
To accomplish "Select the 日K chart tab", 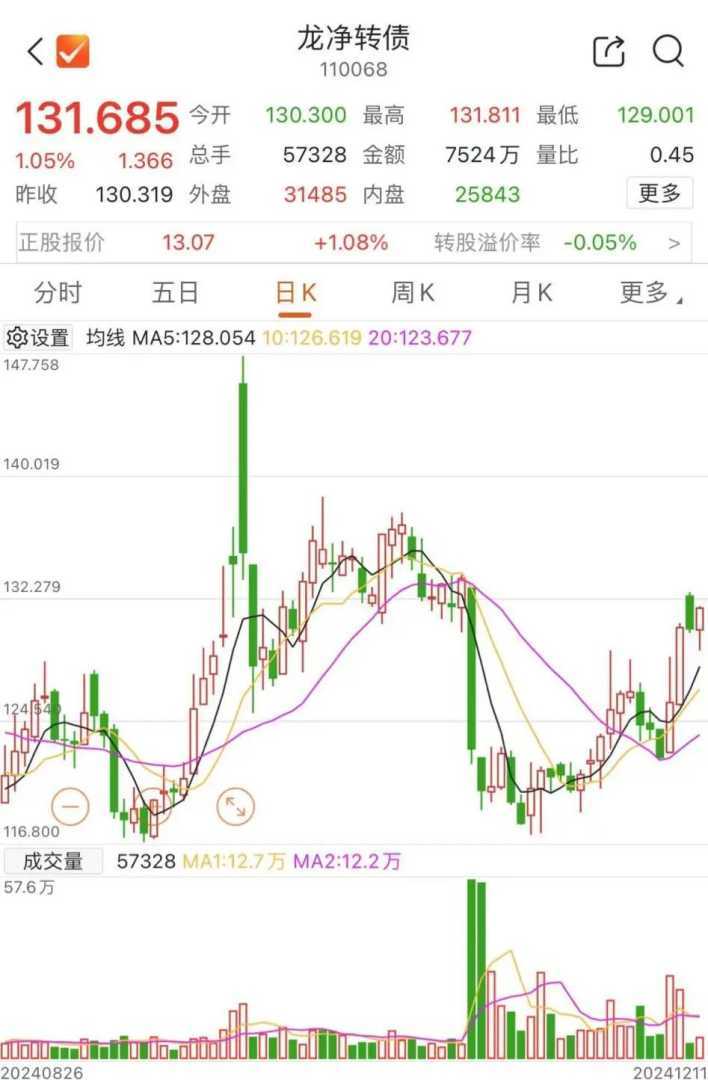I will (295, 293).
